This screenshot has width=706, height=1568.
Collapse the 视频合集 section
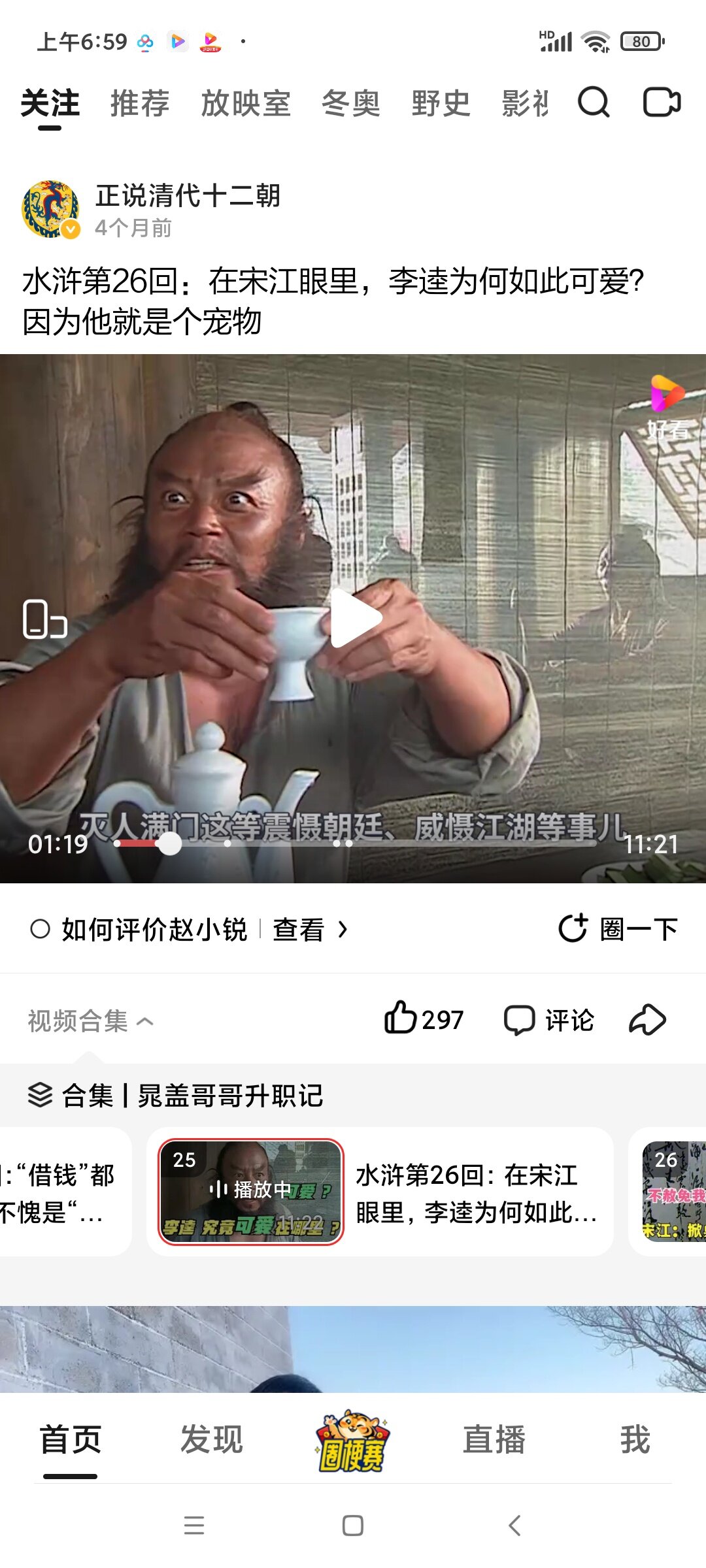pyautogui.click(x=90, y=1021)
